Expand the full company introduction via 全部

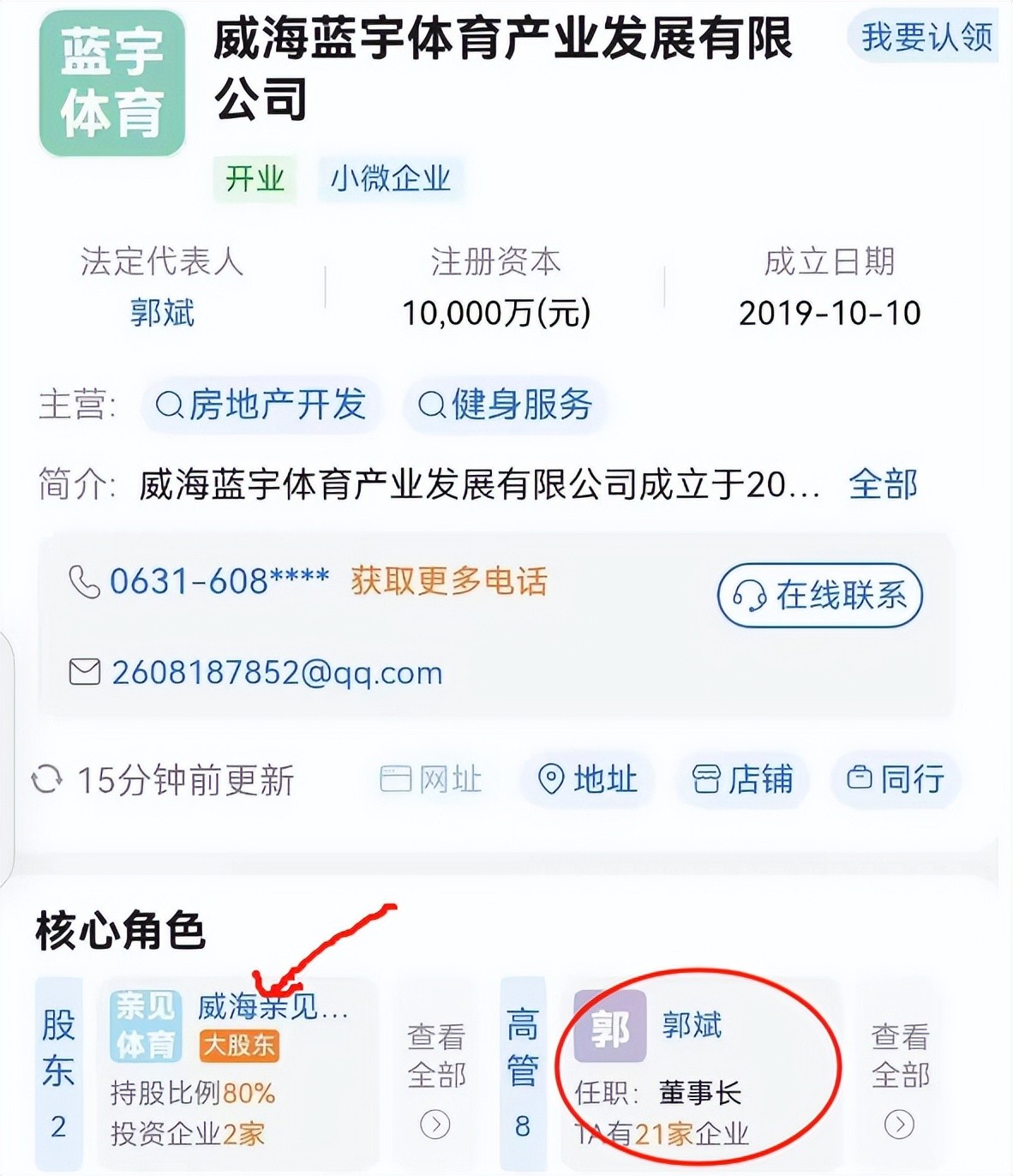(882, 485)
